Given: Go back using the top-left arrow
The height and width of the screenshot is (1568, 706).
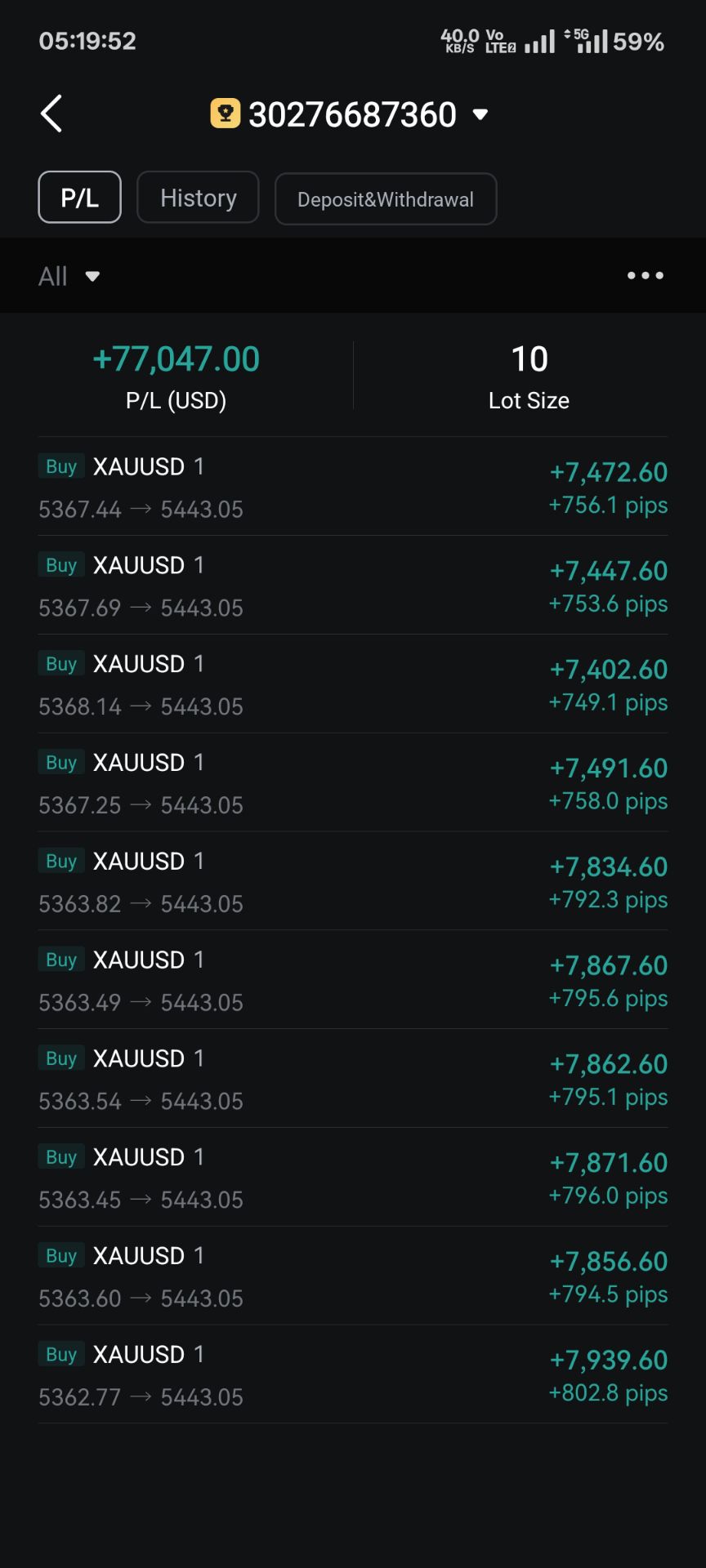Looking at the screenshot, I should point(51,114).
